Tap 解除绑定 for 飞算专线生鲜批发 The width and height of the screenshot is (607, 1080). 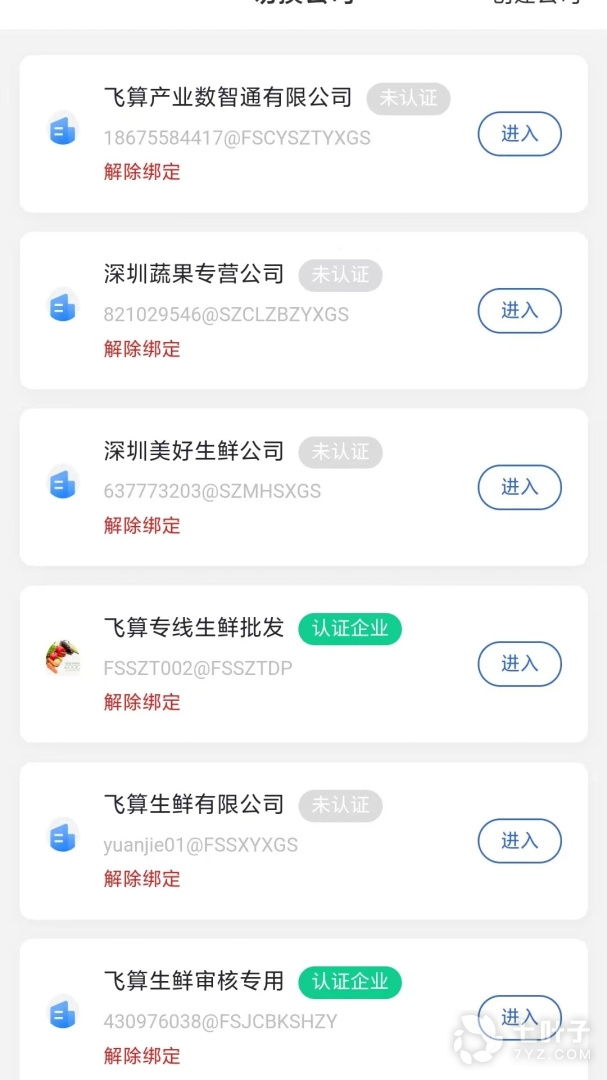pos(142,702)
